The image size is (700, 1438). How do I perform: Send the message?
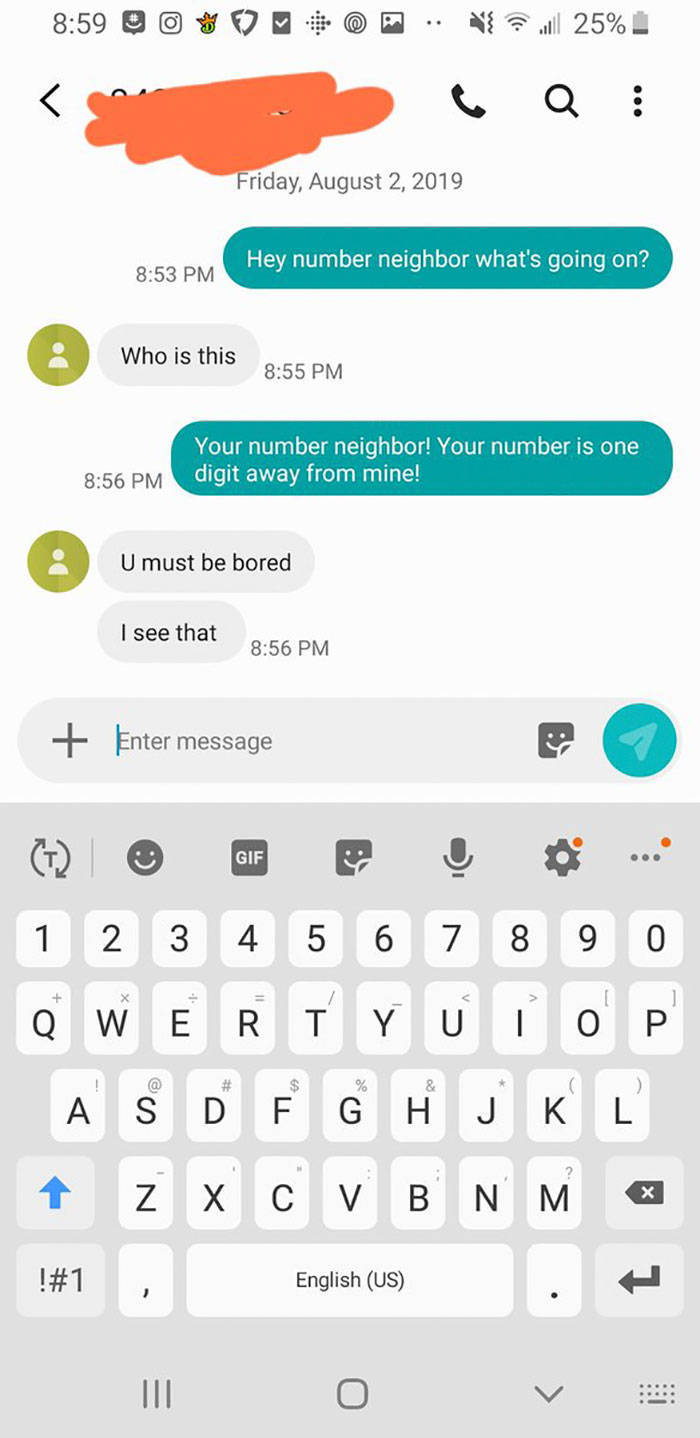click(x=639, y=741)
